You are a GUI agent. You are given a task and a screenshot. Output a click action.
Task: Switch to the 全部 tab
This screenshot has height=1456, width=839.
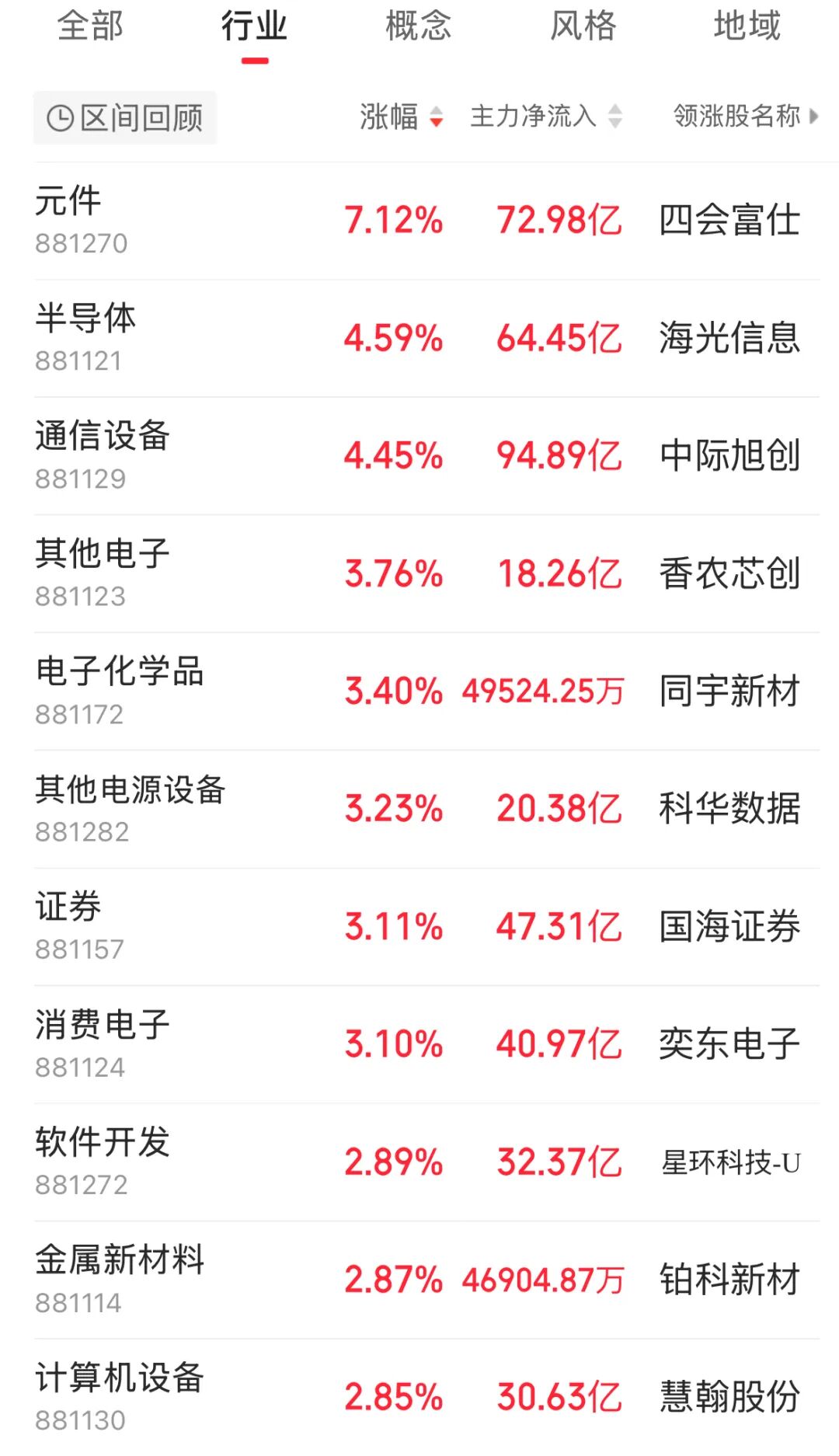(x=90, y=26)
